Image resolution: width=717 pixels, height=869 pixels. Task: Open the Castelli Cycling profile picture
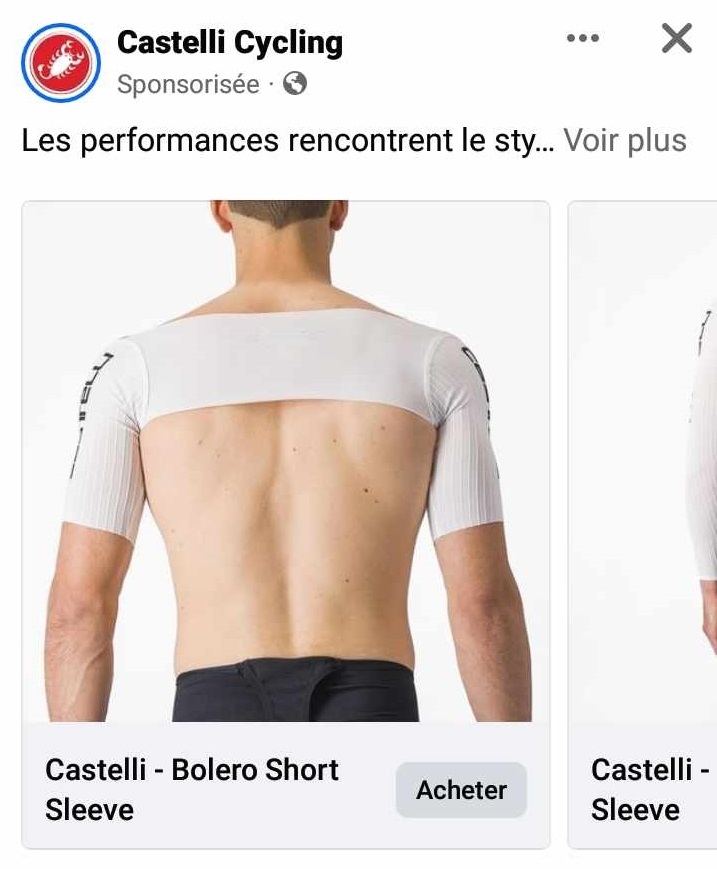click(61, 63)
